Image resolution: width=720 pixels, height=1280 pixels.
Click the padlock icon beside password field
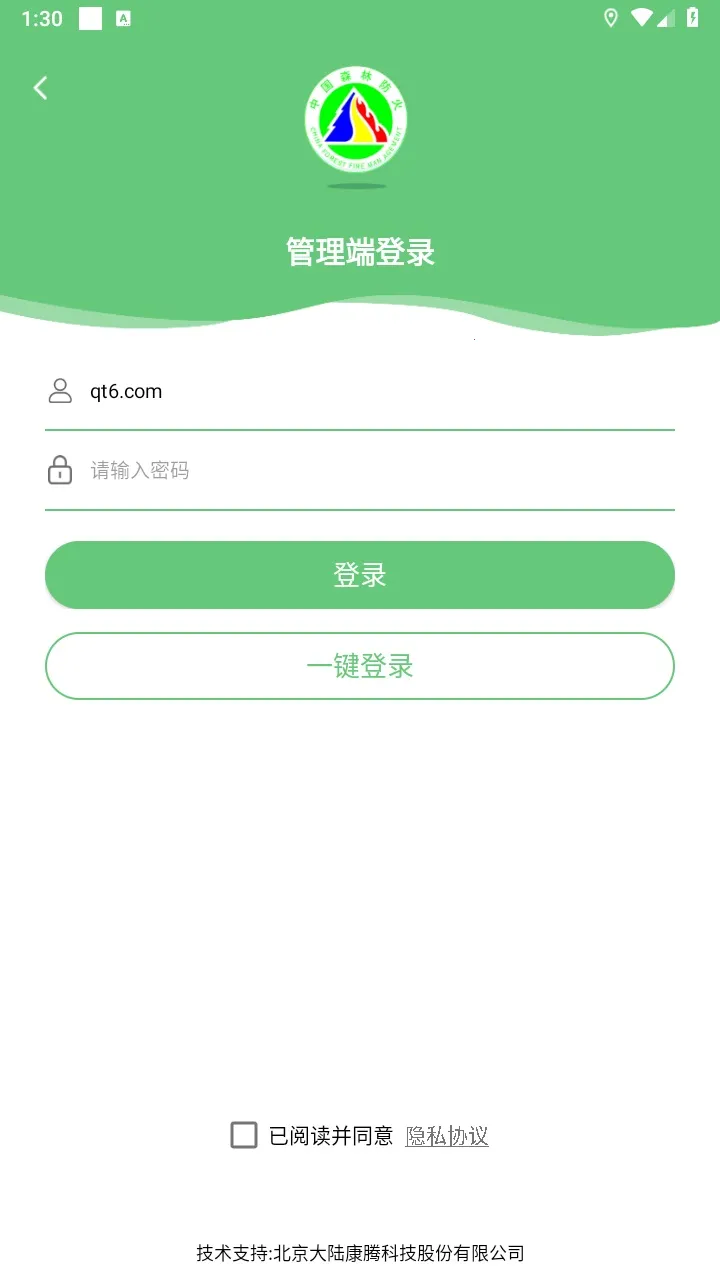pos(58,470)
